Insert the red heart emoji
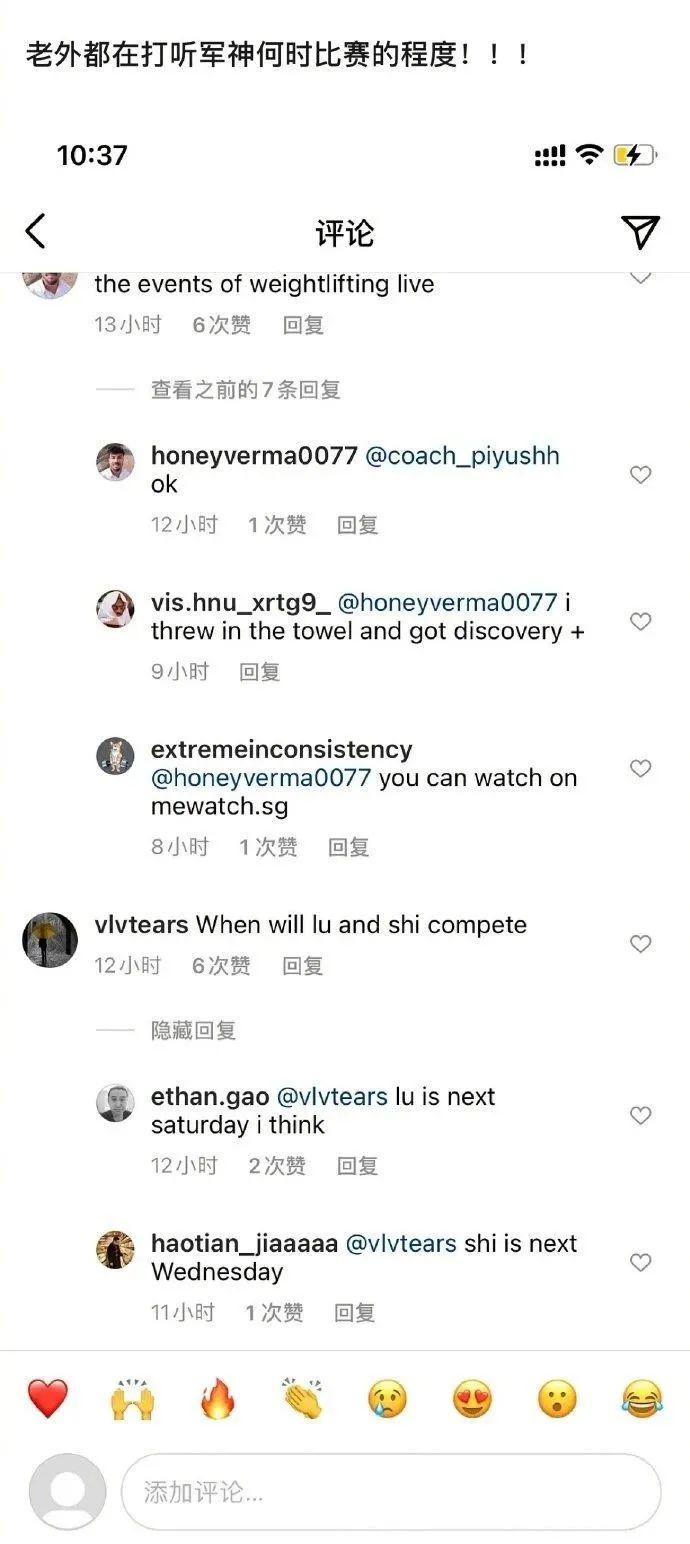 point(47,1398)
